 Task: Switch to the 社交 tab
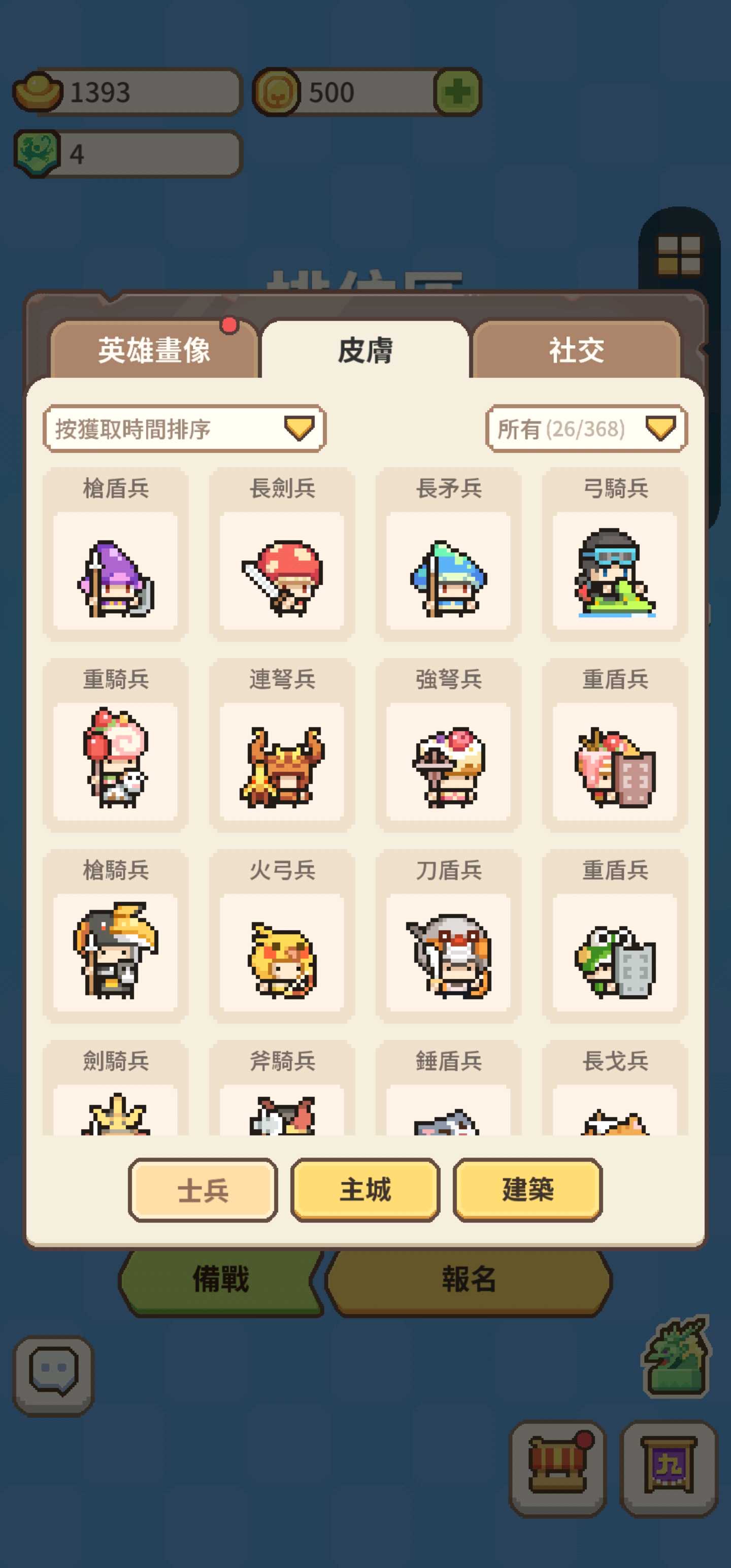point(576,350)
